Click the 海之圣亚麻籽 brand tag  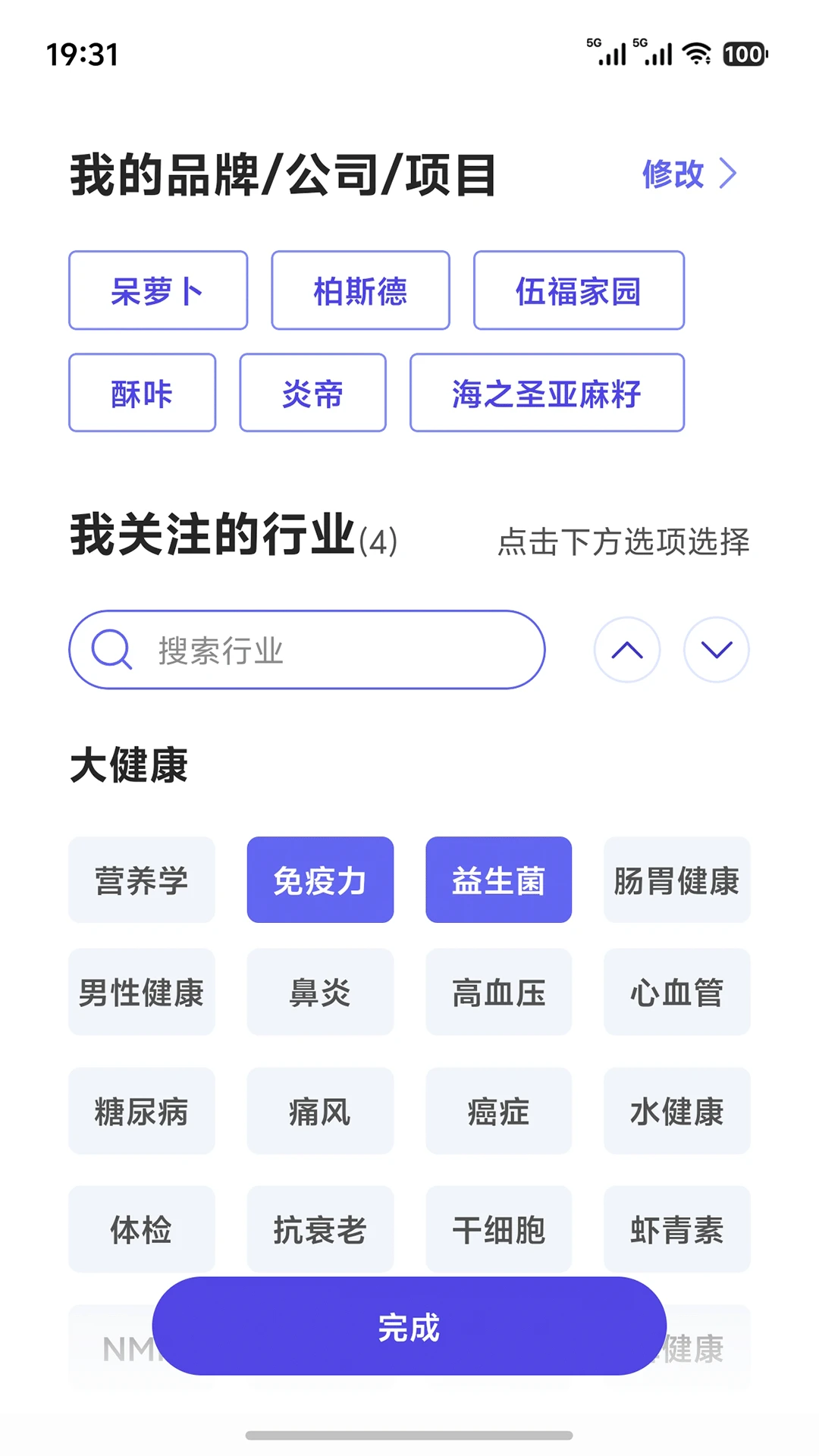pyautogui.click(x=547, y=394)
